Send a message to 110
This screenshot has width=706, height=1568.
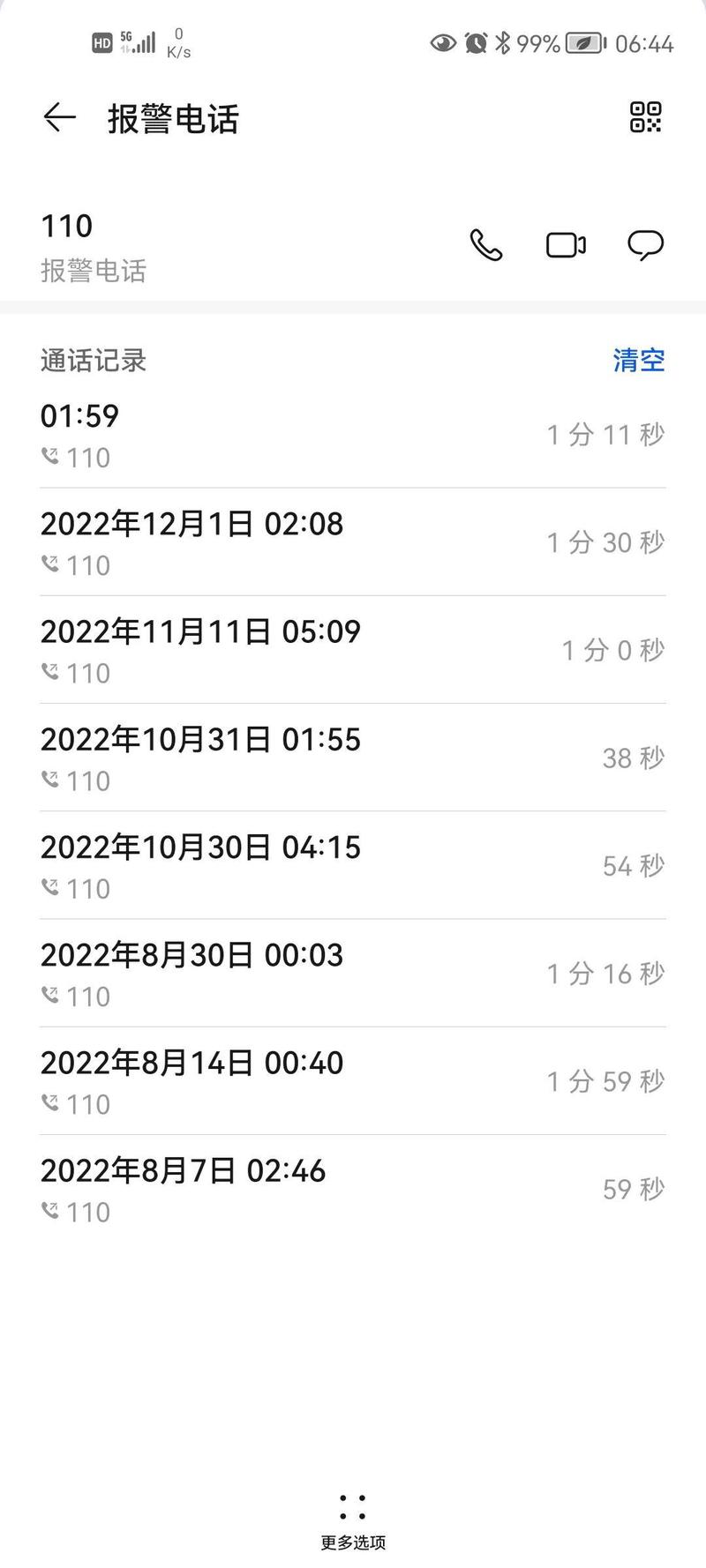(645, 245)
